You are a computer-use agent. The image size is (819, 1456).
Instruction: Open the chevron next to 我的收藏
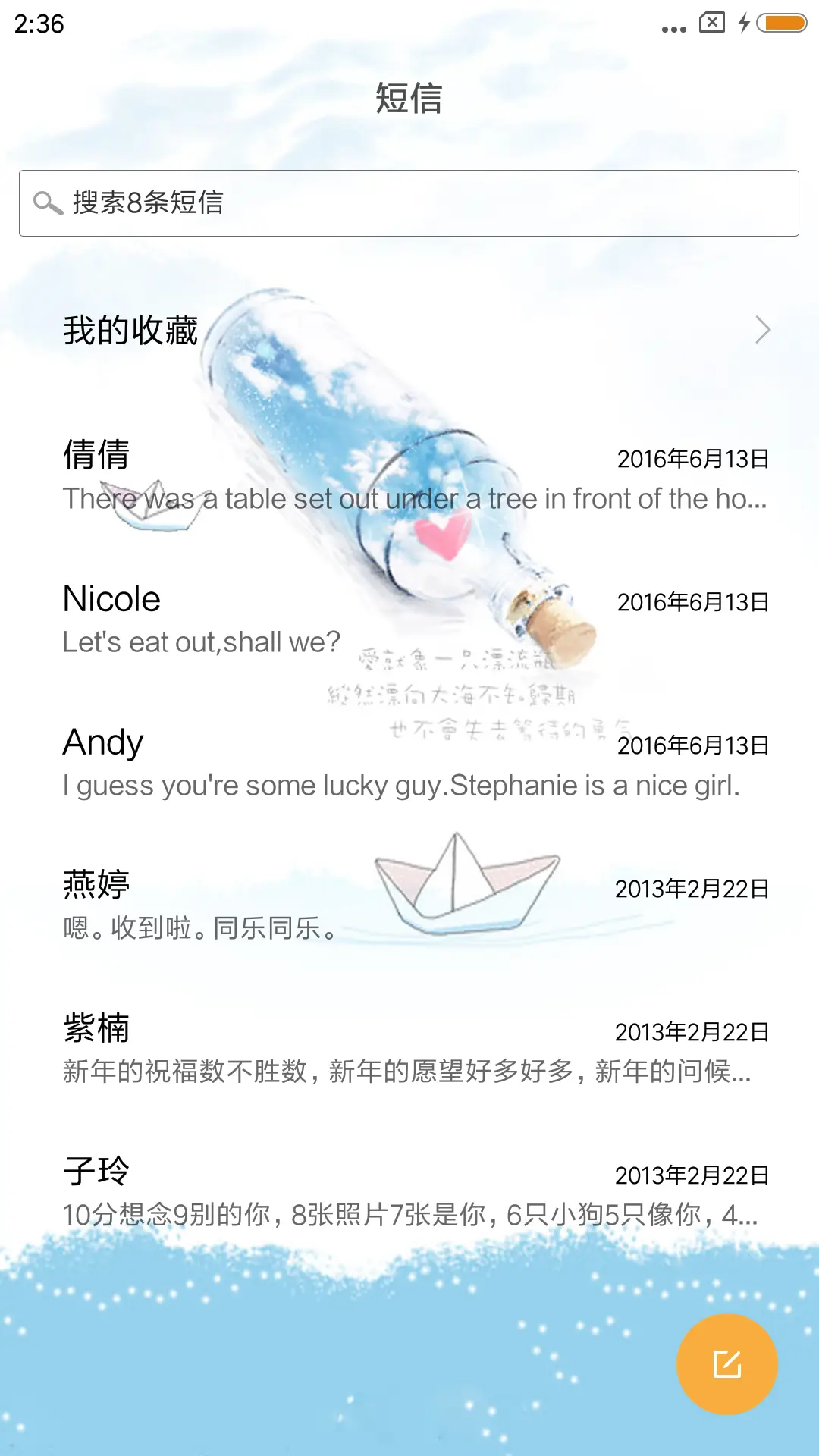(x=762, y=329)
